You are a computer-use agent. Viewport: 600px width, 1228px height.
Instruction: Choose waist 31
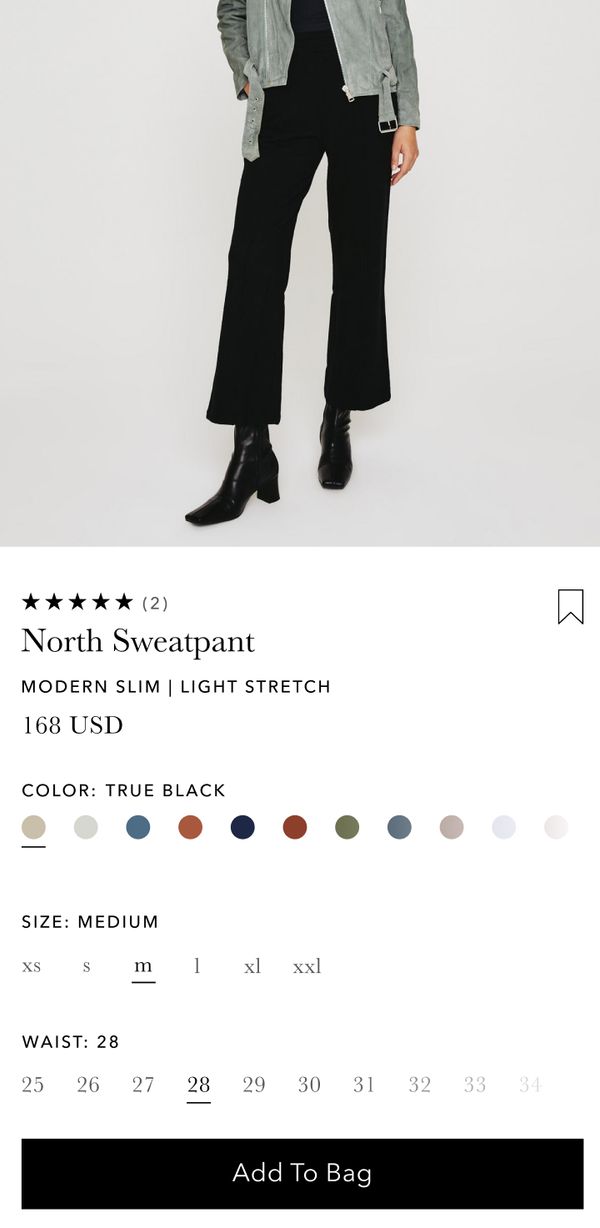pos(364,1085)
